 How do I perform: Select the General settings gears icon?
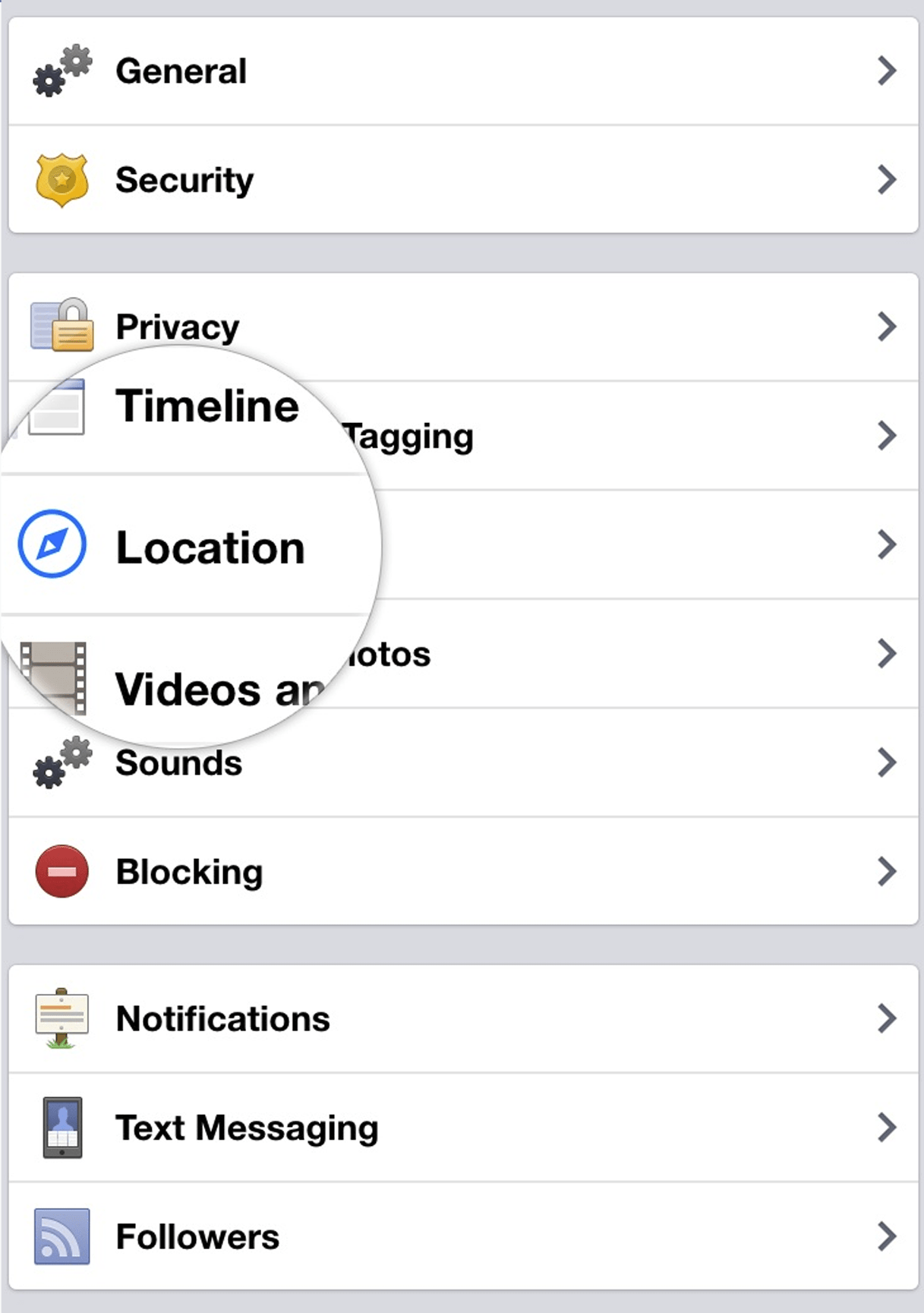pos(59,71)
